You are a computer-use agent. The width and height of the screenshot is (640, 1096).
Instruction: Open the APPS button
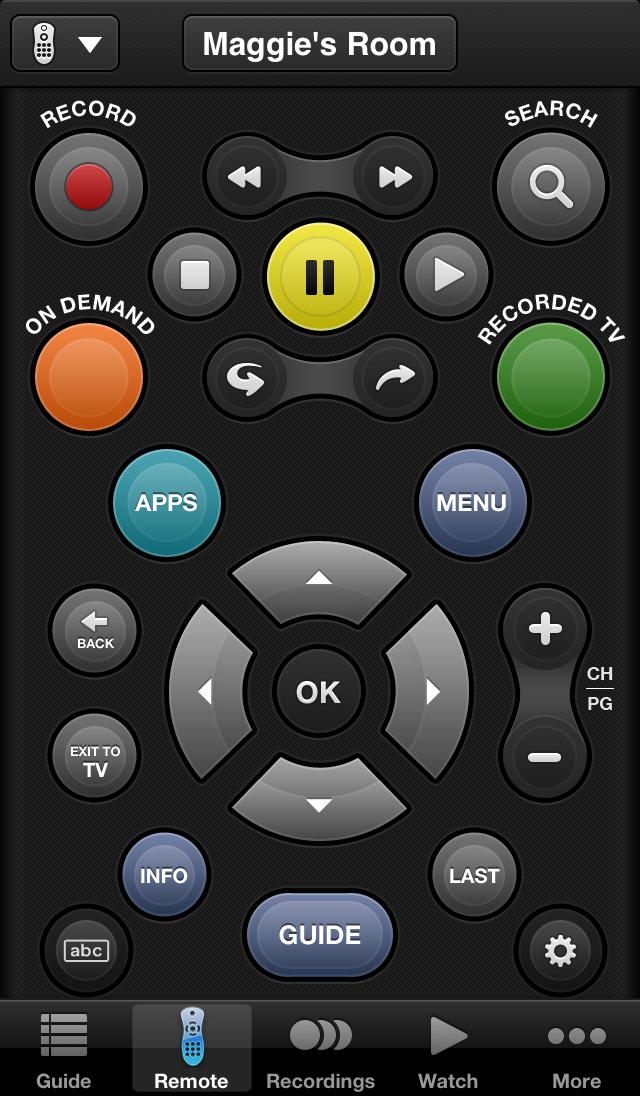pos(166,503)
